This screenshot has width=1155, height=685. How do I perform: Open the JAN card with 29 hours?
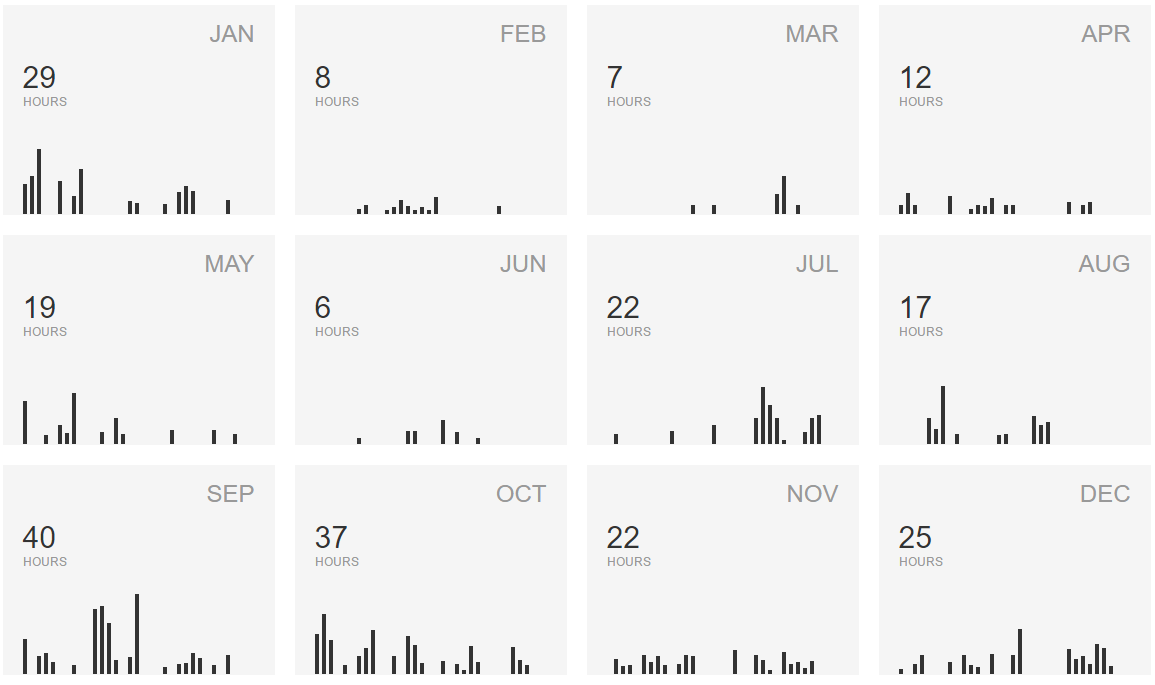pos(139,110)
